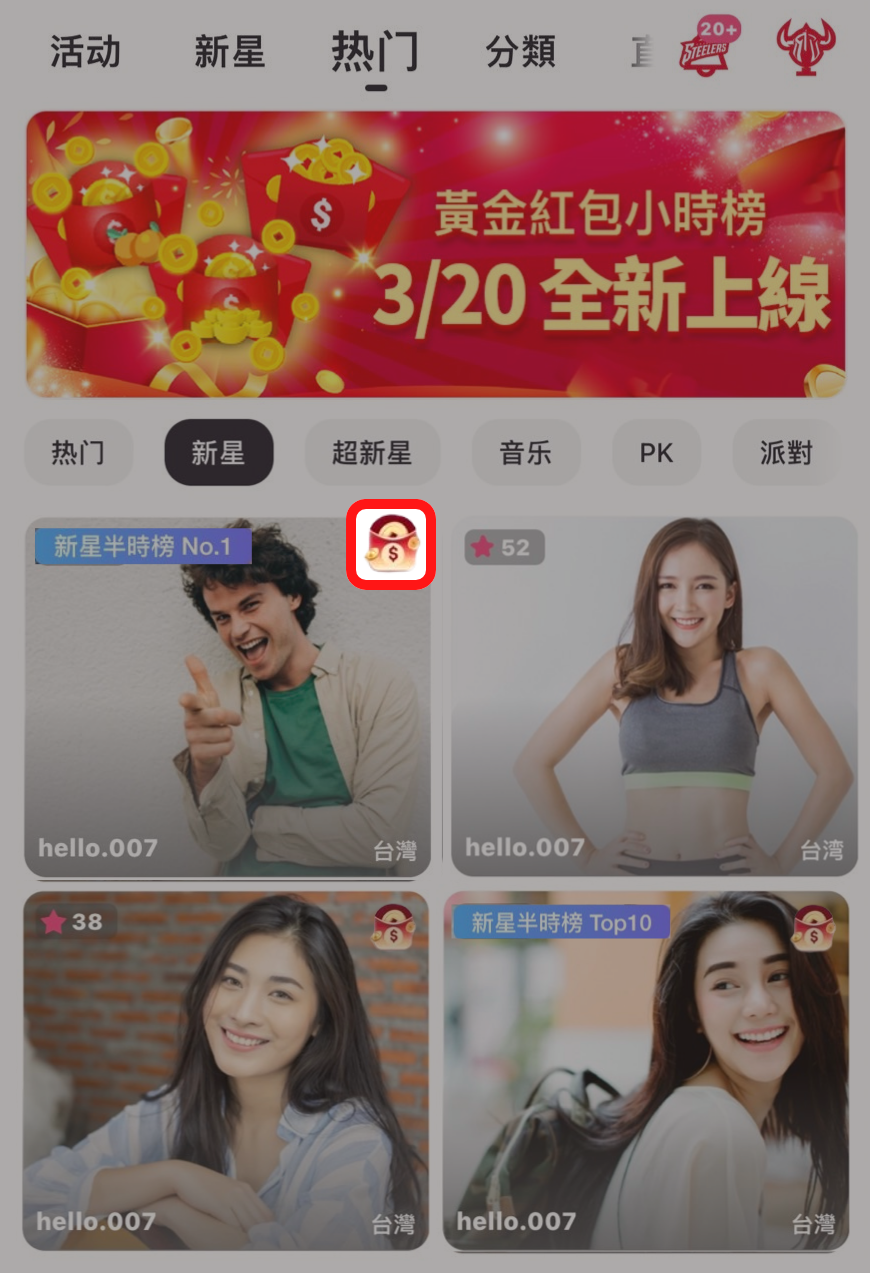Viewport: 870px width, 1273px height.
Task: Switch to the 活动 tab
Action: point(85,52)
